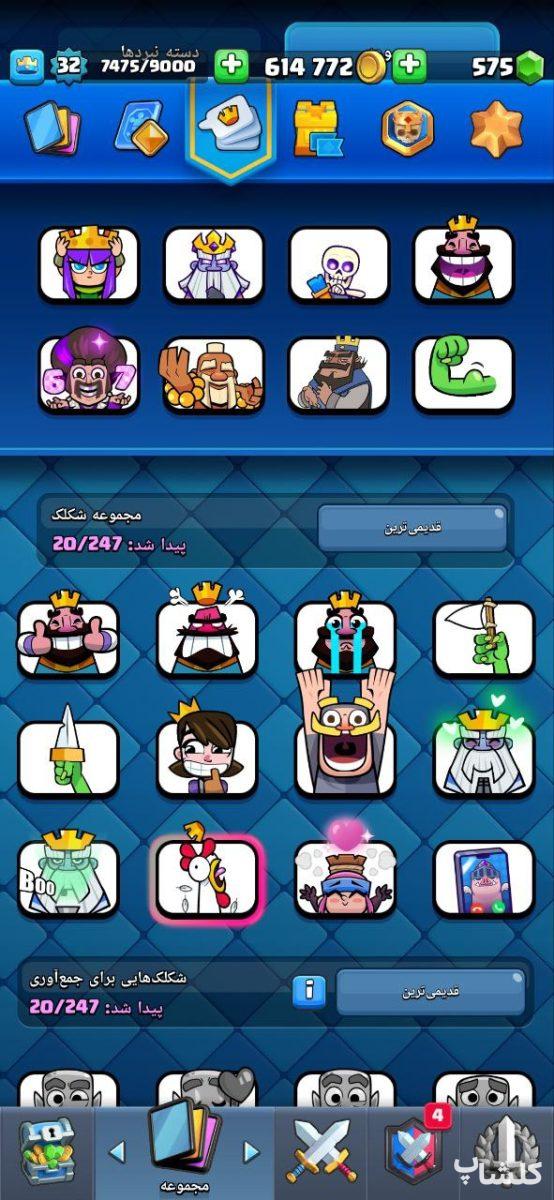Go to the shop chest tab

click(46, 1152)
